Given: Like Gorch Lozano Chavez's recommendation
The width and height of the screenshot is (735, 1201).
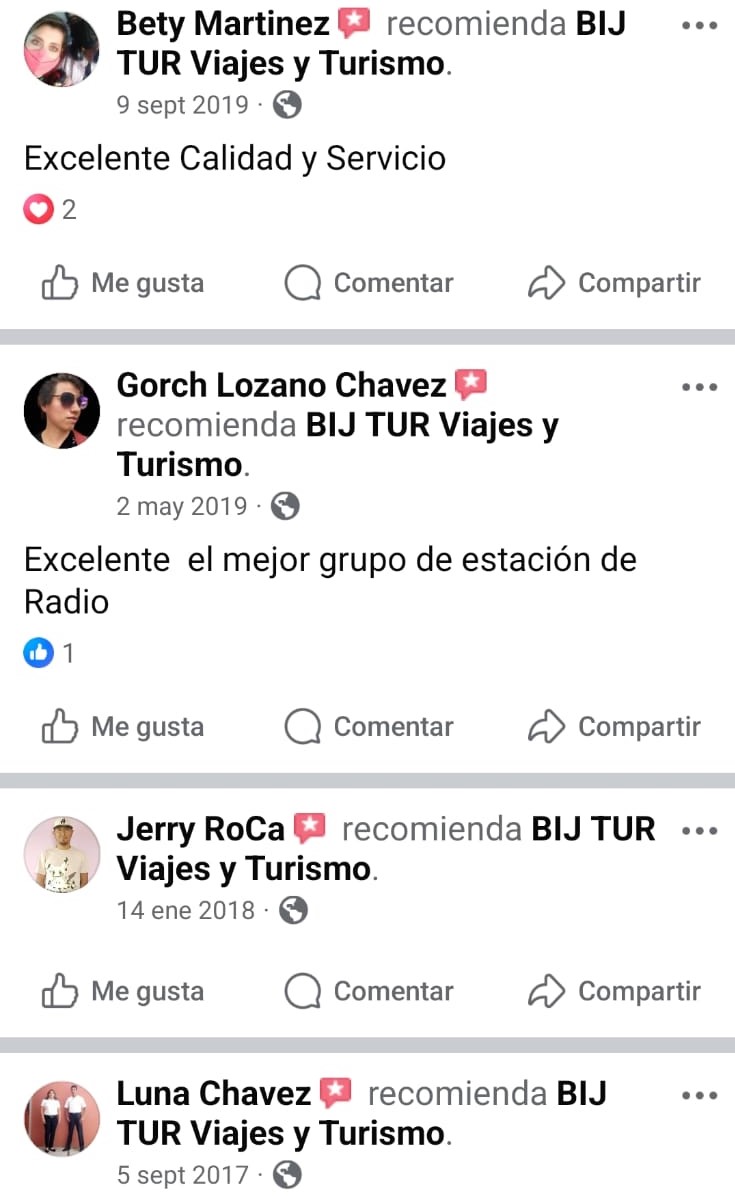Looking at the screenshot, I should click(x=122, y=727).
